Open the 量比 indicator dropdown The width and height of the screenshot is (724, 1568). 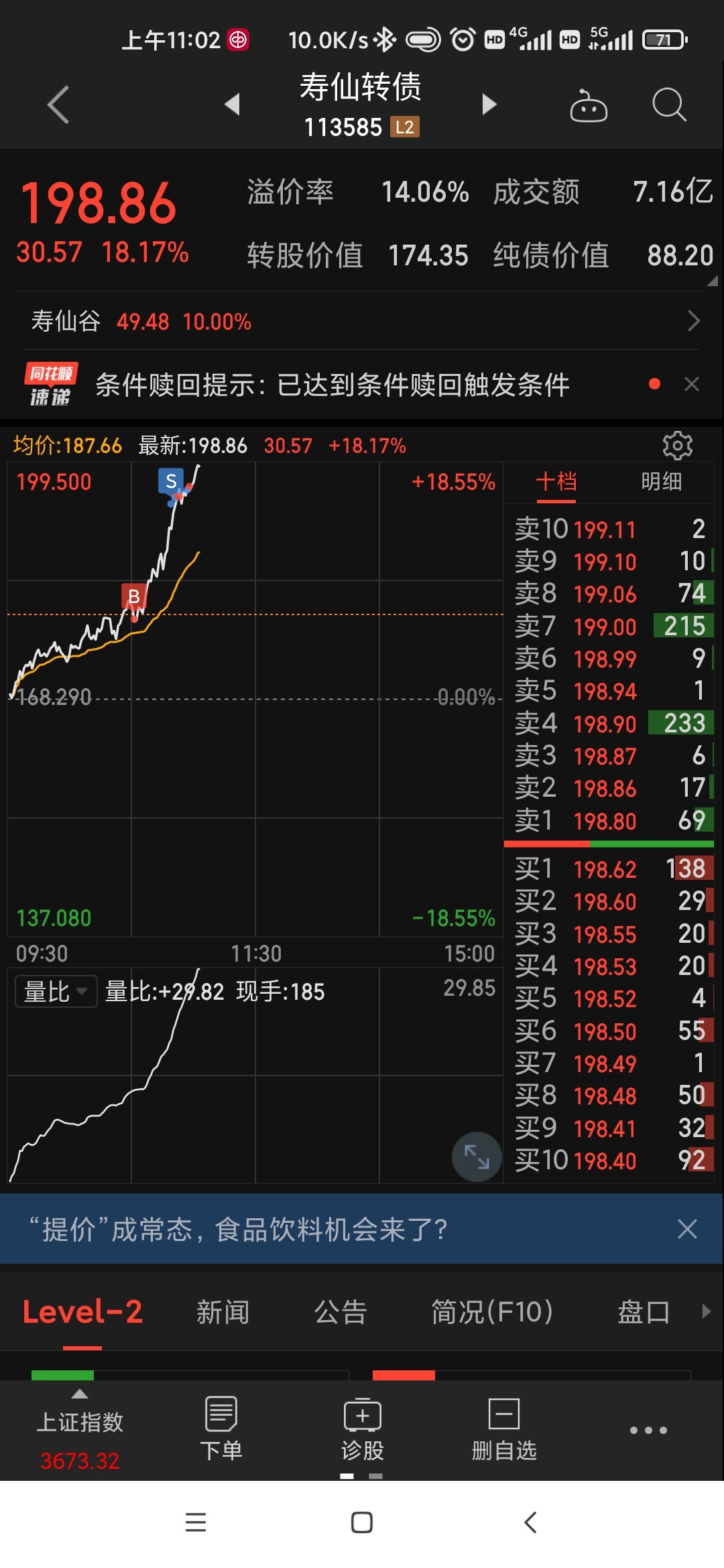[56, 991]
